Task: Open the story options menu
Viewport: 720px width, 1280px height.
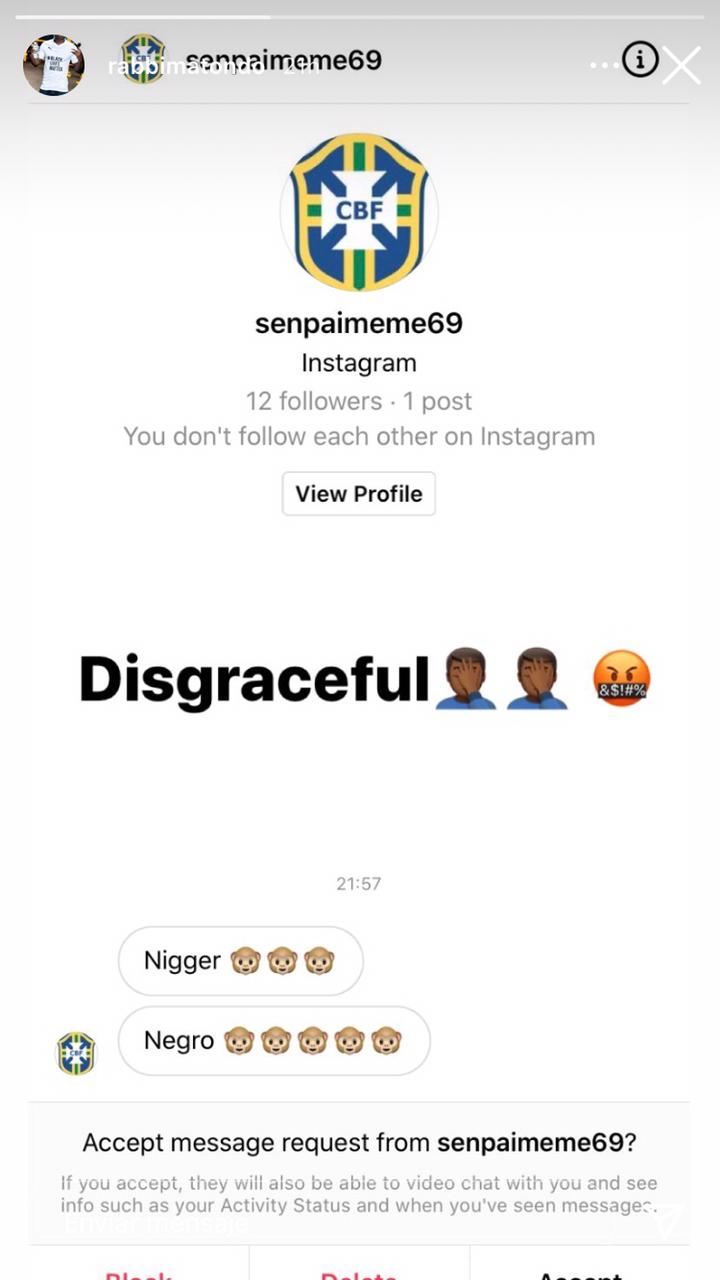Action: coord(606,65)
